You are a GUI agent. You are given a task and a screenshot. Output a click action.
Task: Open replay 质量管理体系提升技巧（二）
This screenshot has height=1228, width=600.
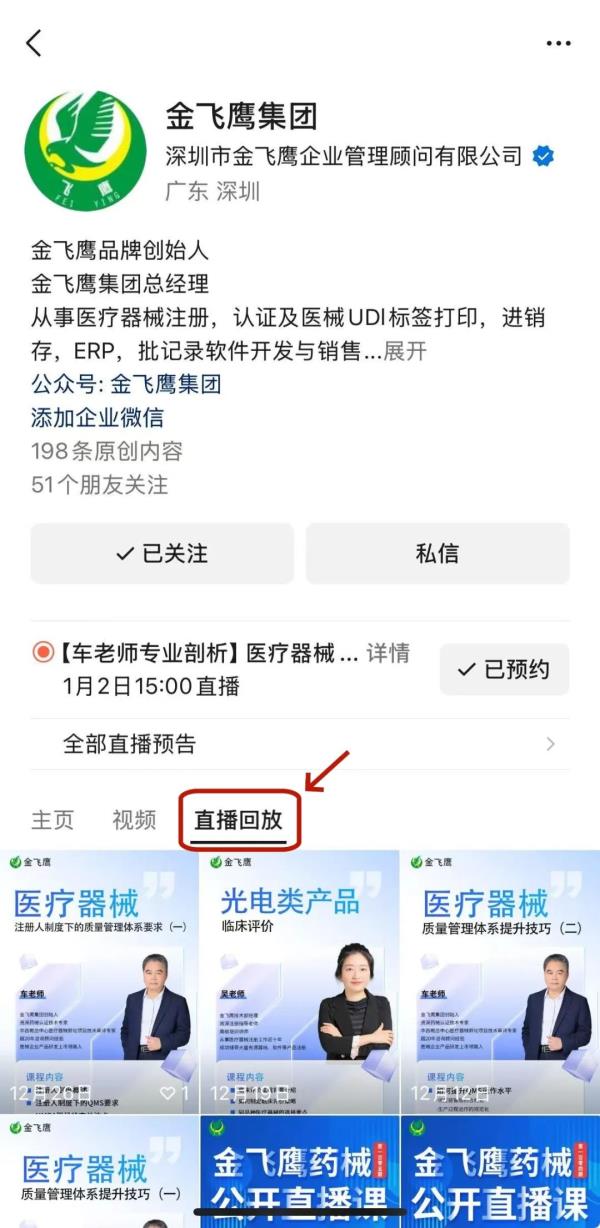coord(500,980)
